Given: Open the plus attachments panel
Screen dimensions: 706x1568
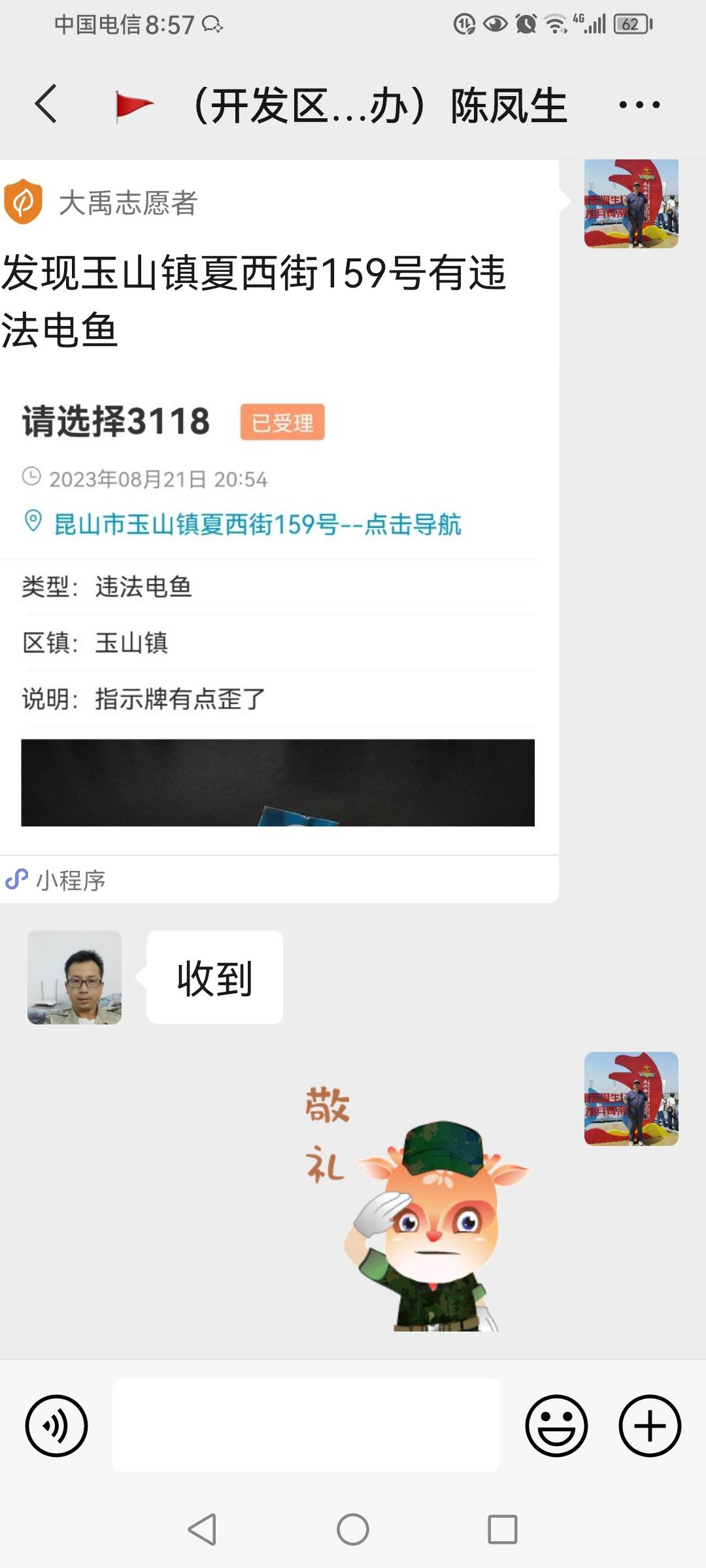Looking at the screenshot, I should (650, 1426).
